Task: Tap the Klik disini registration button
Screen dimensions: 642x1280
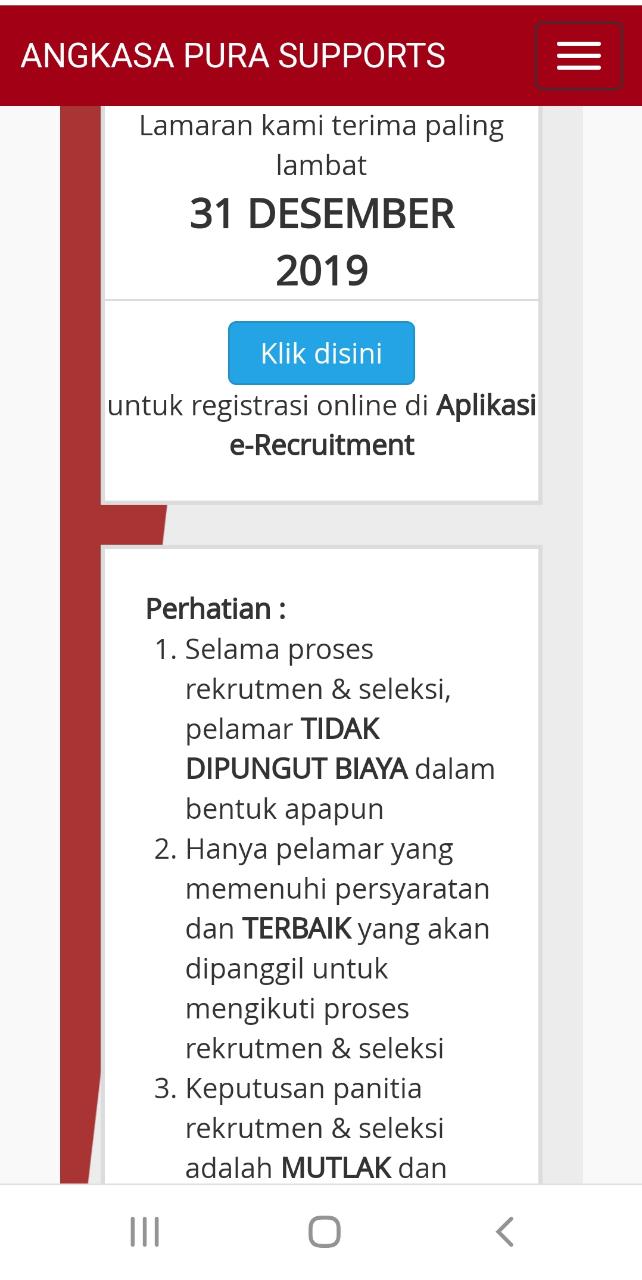Action: [321, 353]
